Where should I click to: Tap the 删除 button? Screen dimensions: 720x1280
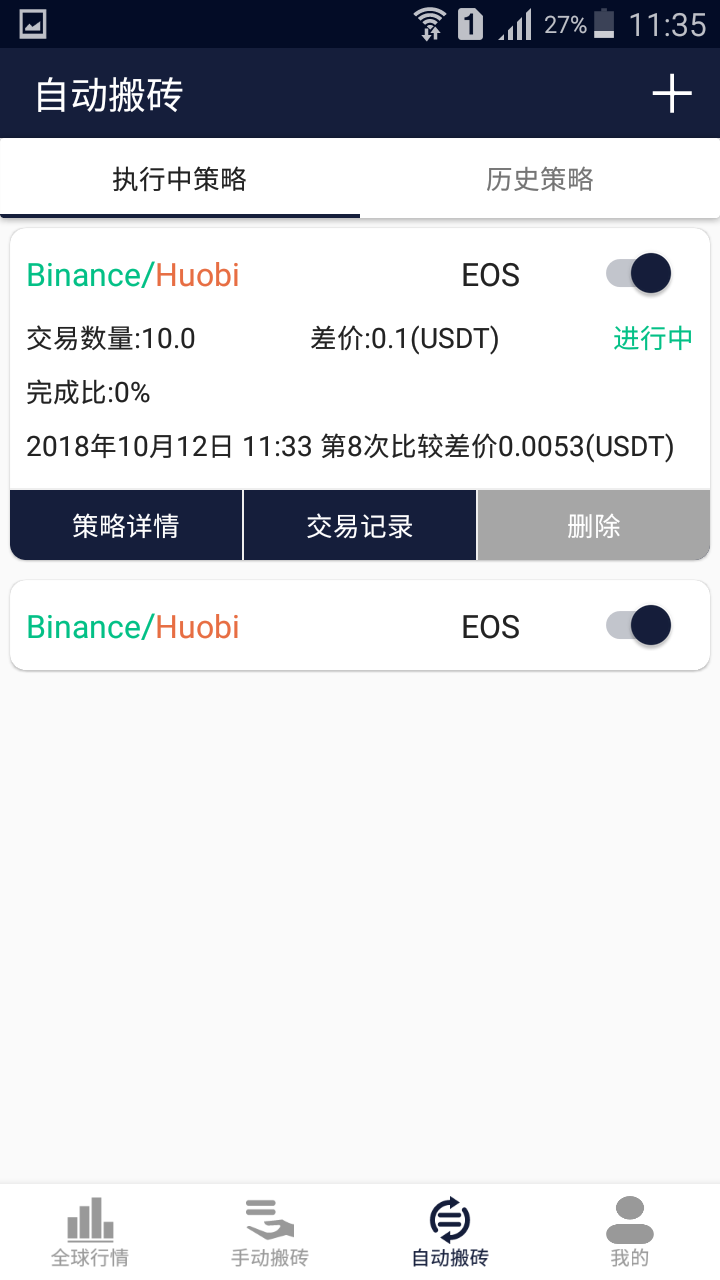click(x=594, y=526)
